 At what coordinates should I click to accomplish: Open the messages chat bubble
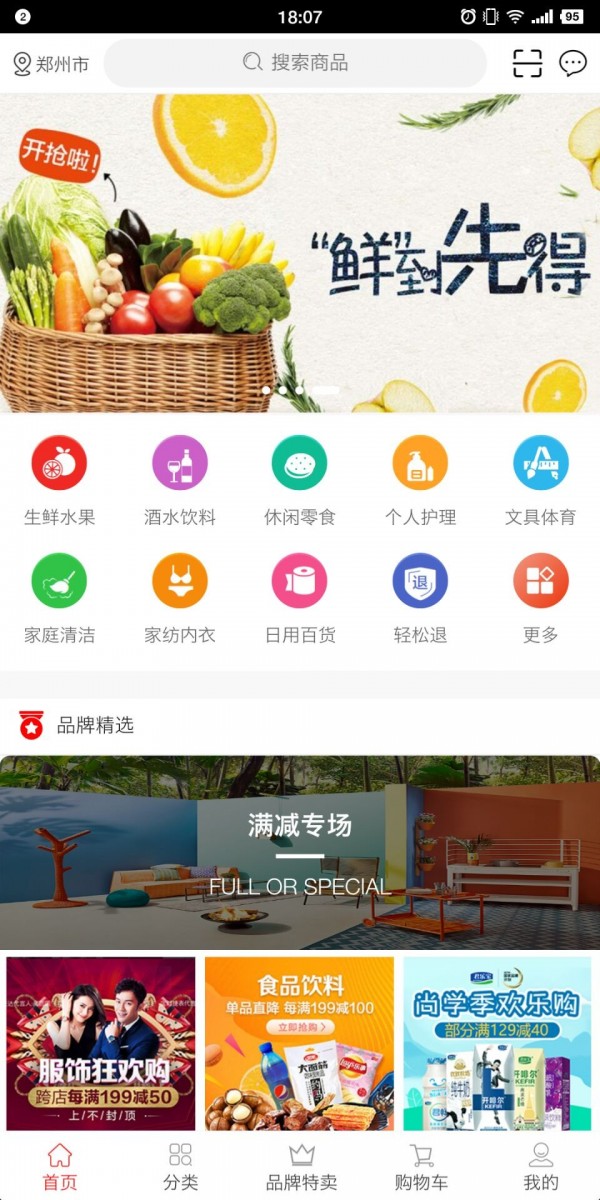click(572, 63)
